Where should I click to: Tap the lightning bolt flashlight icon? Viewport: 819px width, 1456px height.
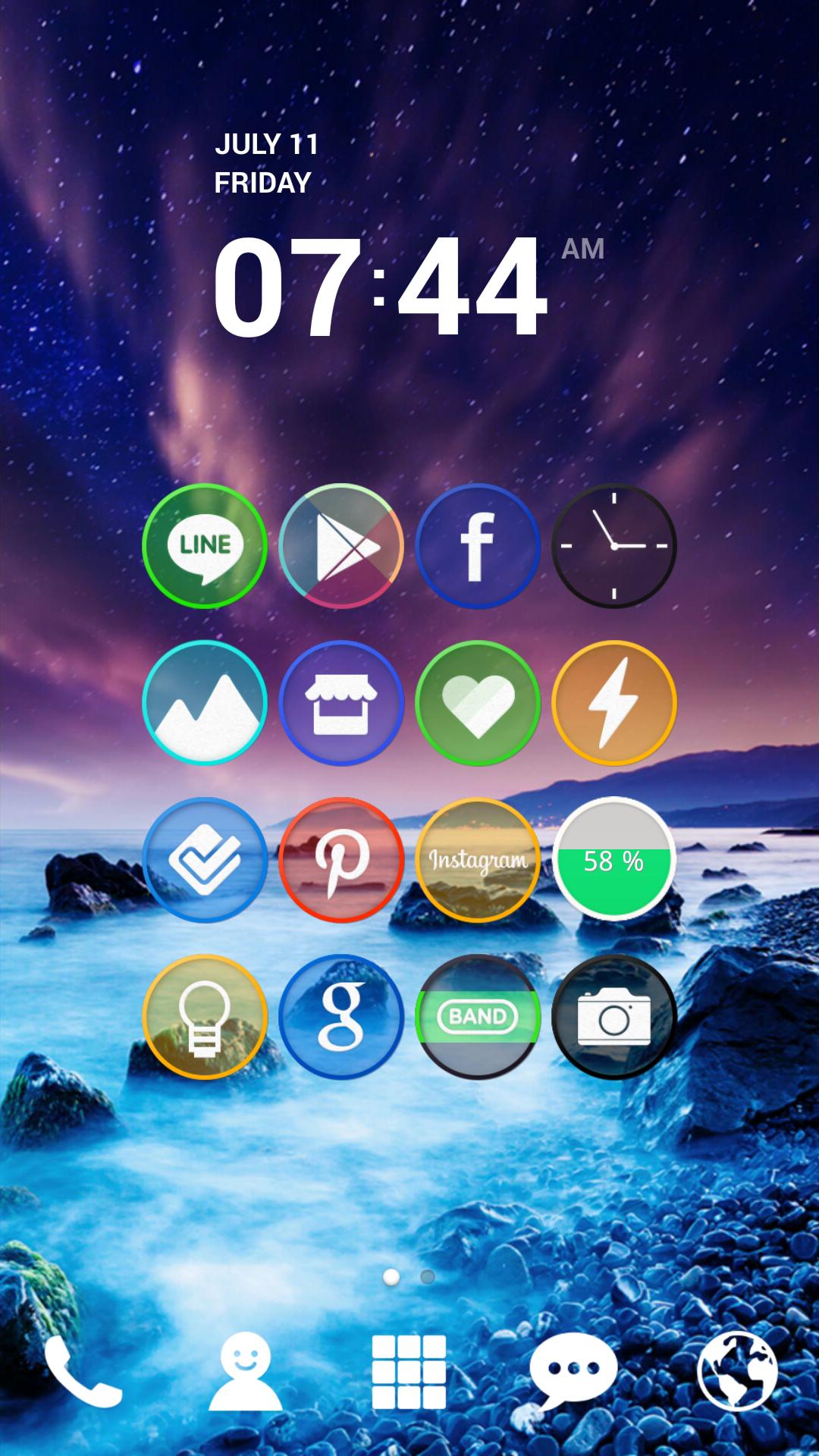[x=614, y=704]
